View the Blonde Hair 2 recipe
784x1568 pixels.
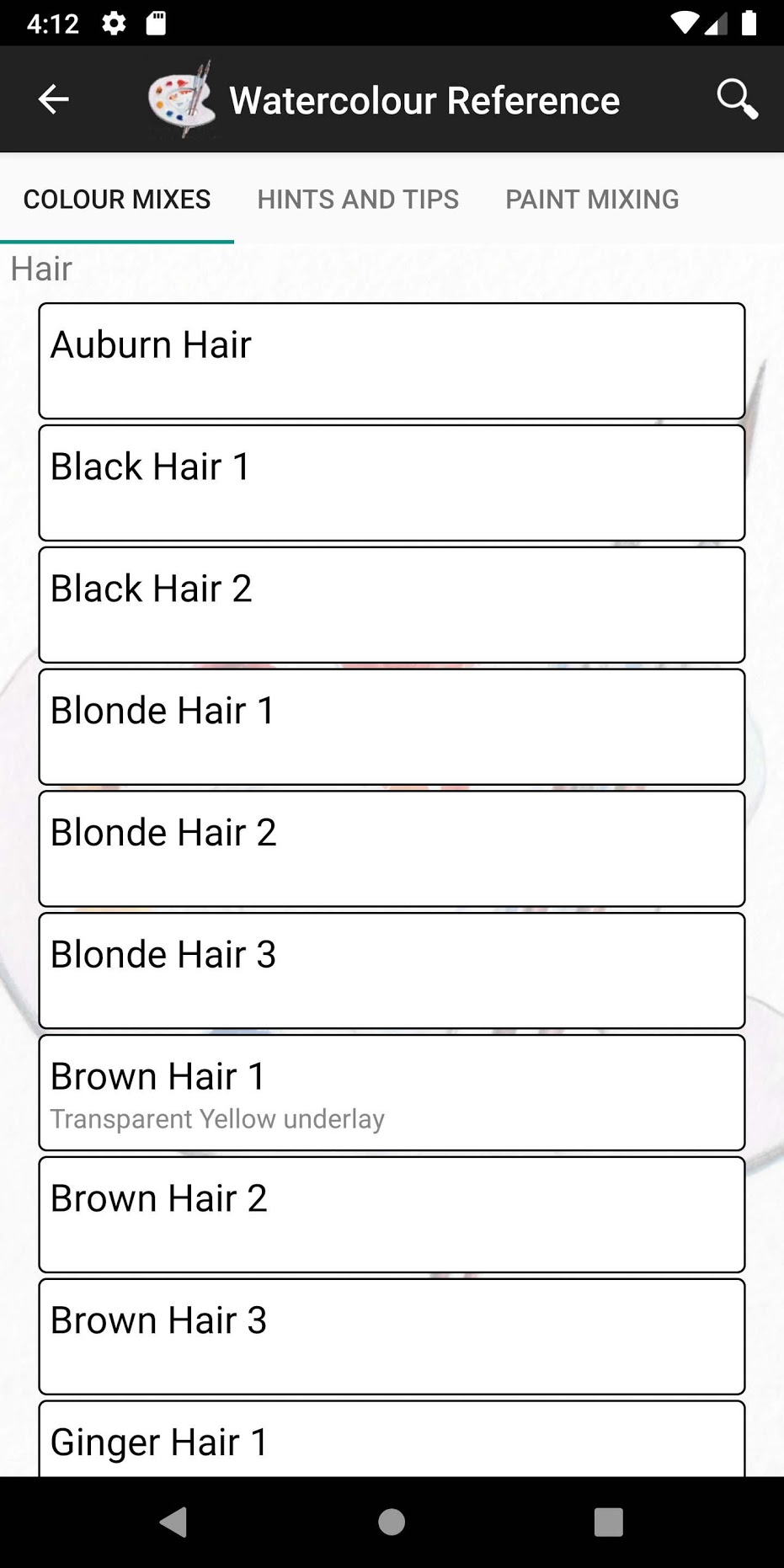392,849
